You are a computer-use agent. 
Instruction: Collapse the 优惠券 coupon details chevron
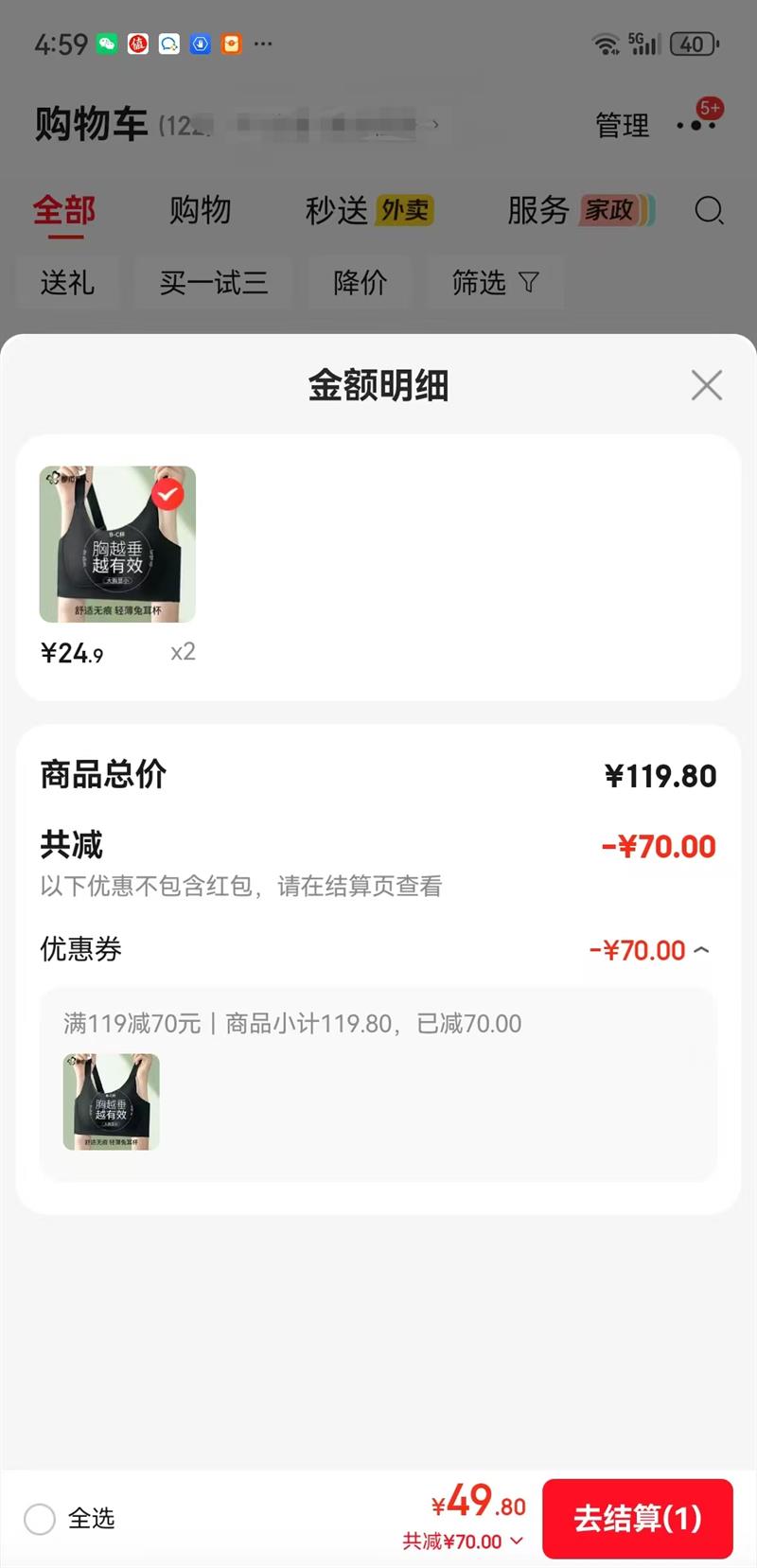pyautogui.click(x=702, y=950)
